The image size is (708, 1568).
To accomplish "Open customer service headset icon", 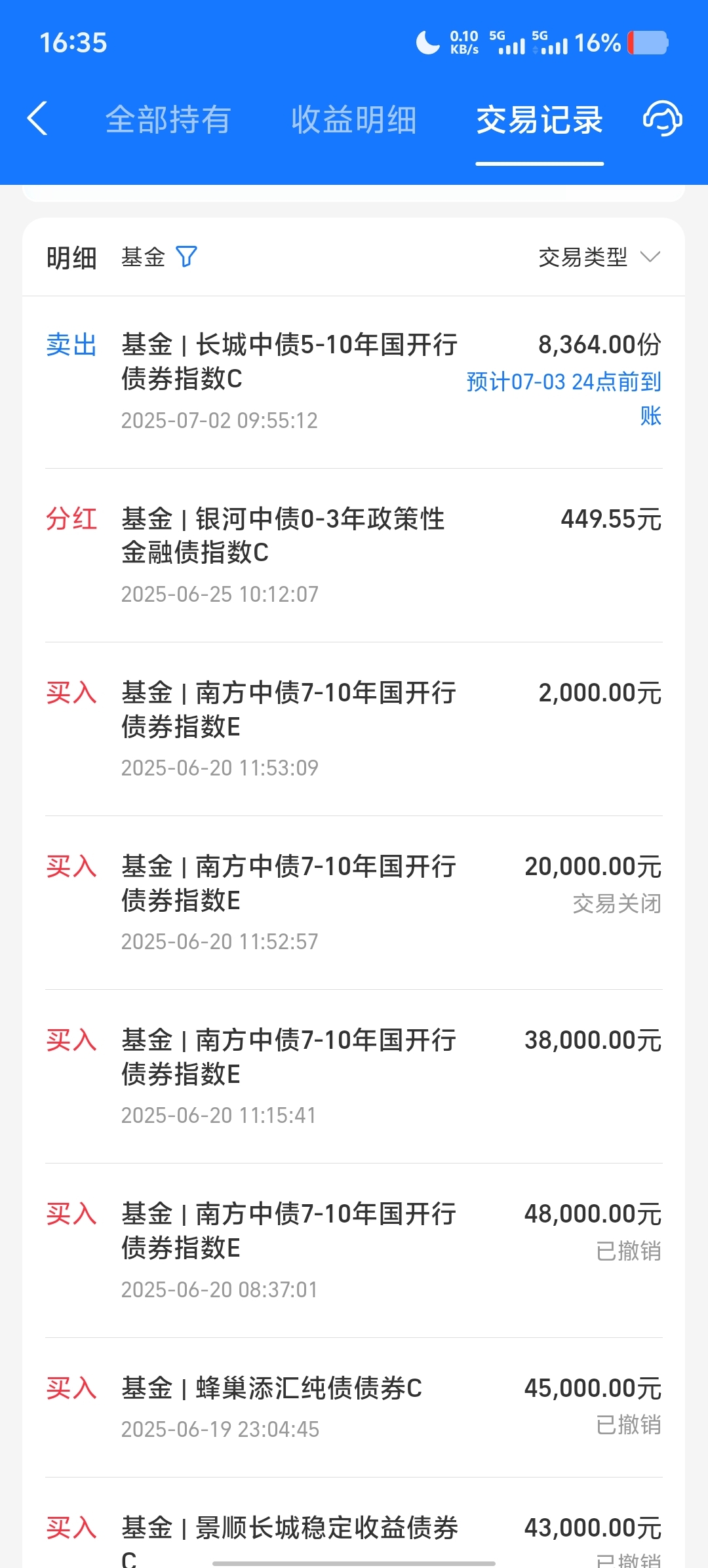I will [662, 119].
